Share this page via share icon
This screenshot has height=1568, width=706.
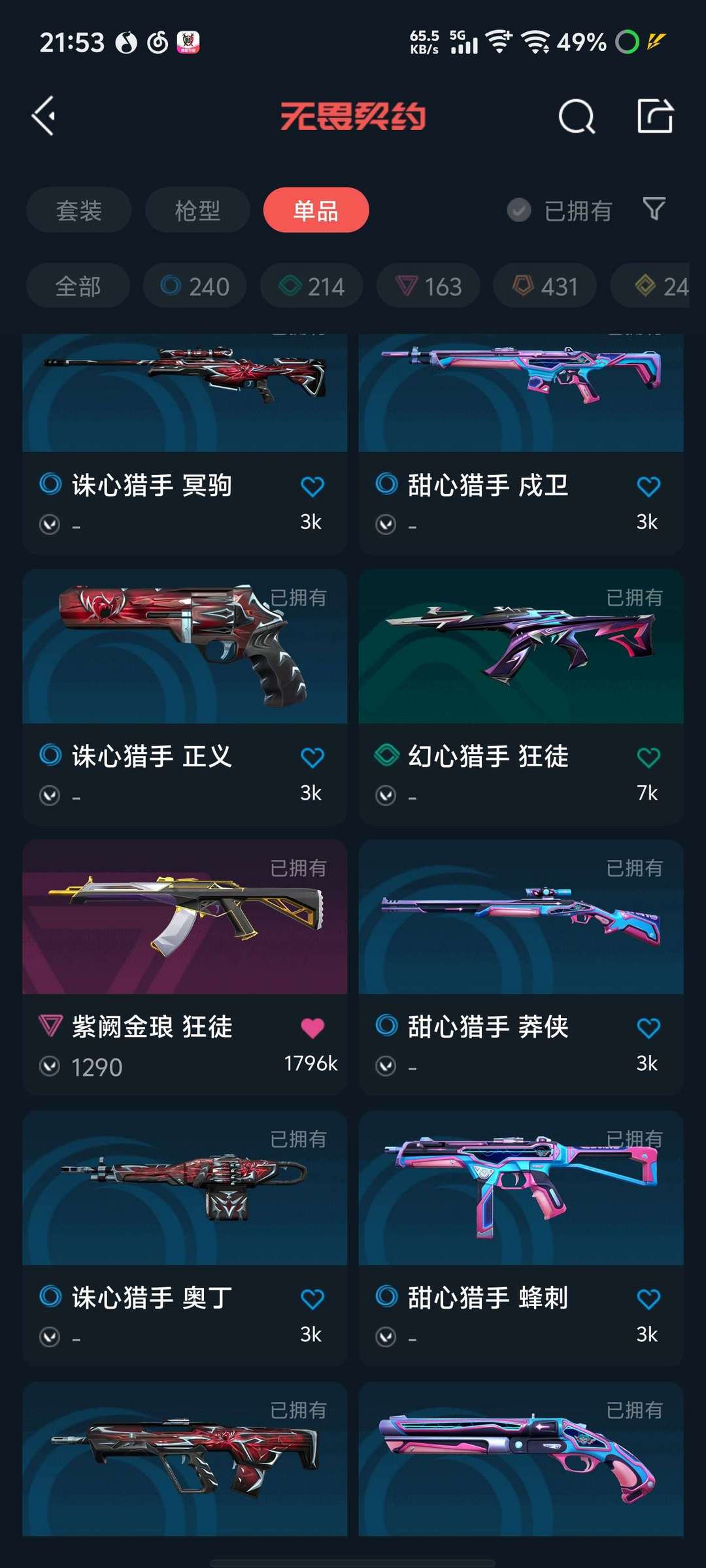point(655,116)
